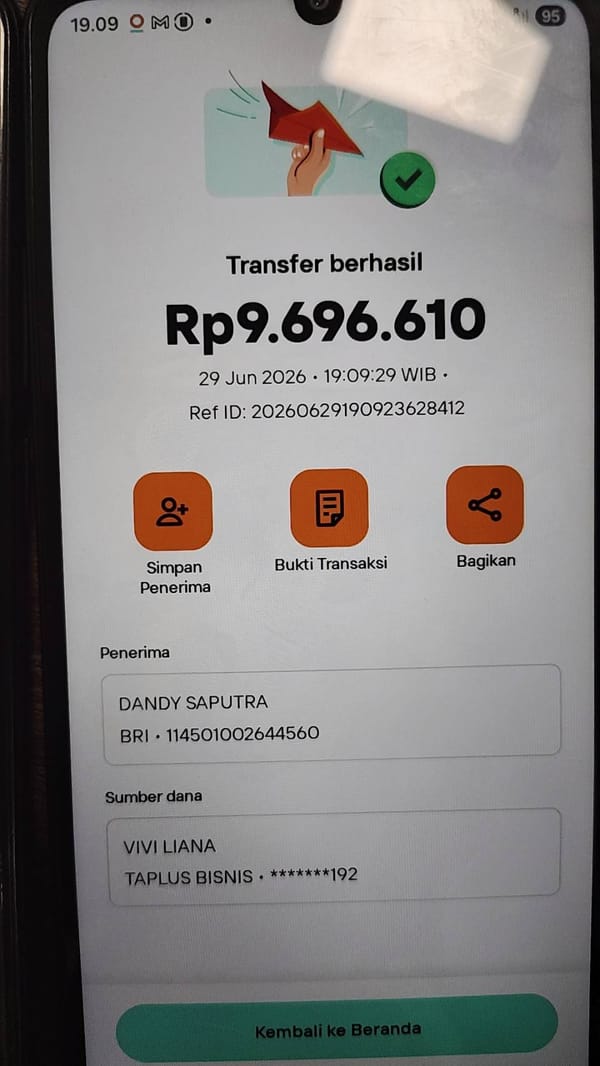Open Bukti Transaksi receipt
Screen dimensions: 600x1066
330,508
